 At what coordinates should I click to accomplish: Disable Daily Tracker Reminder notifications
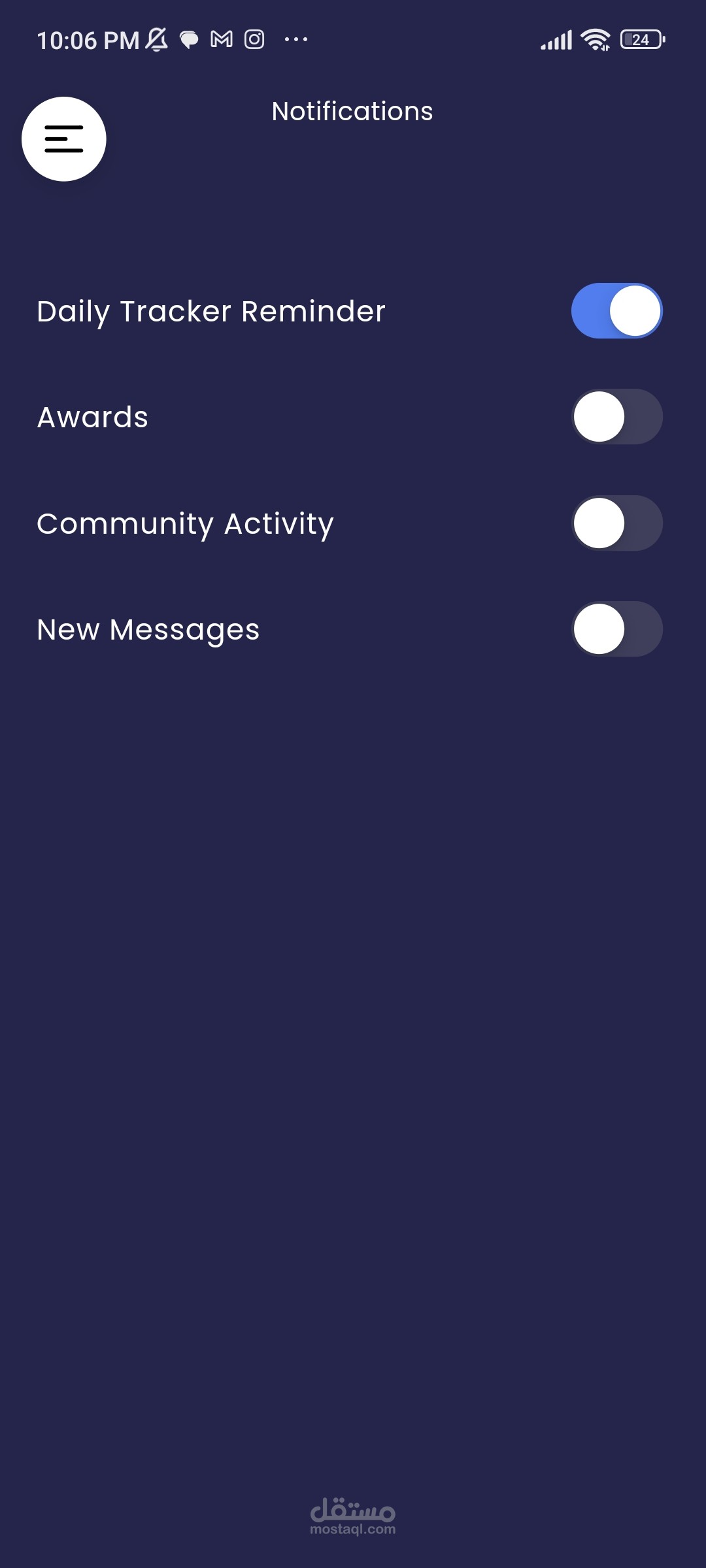(x=616, y=311)
